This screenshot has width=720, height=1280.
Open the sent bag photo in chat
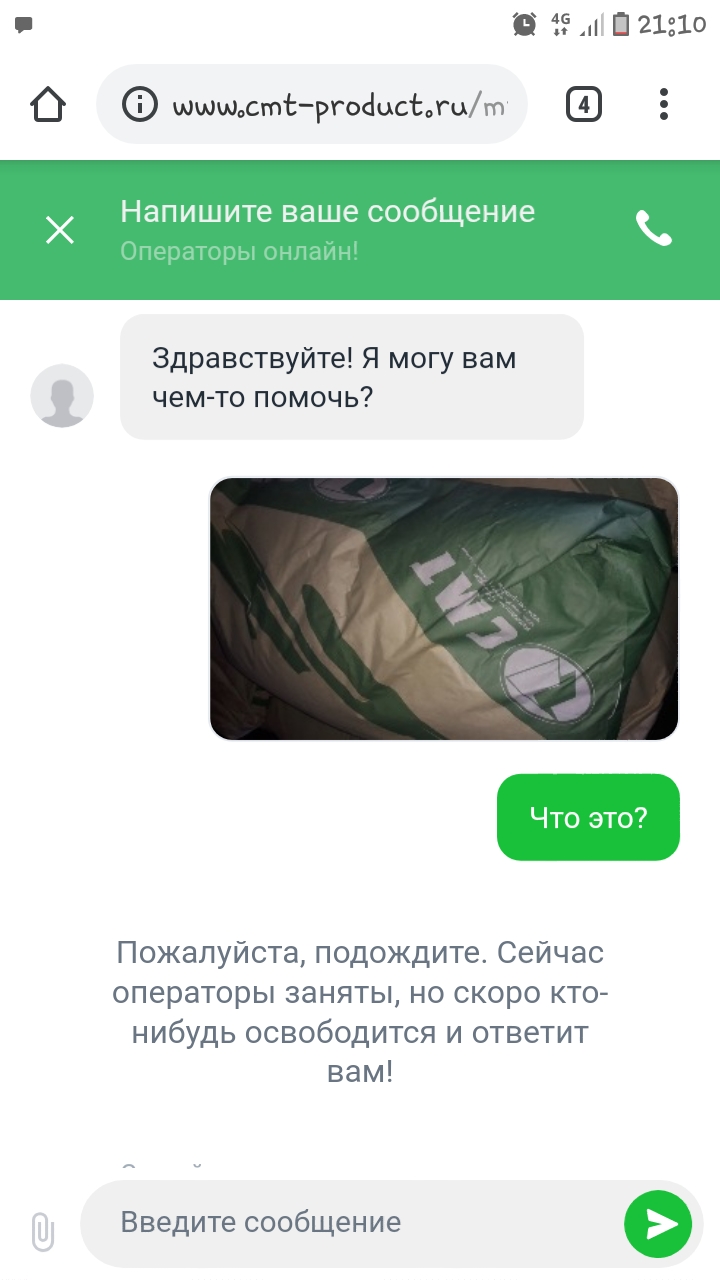click(x=444, y=609)
